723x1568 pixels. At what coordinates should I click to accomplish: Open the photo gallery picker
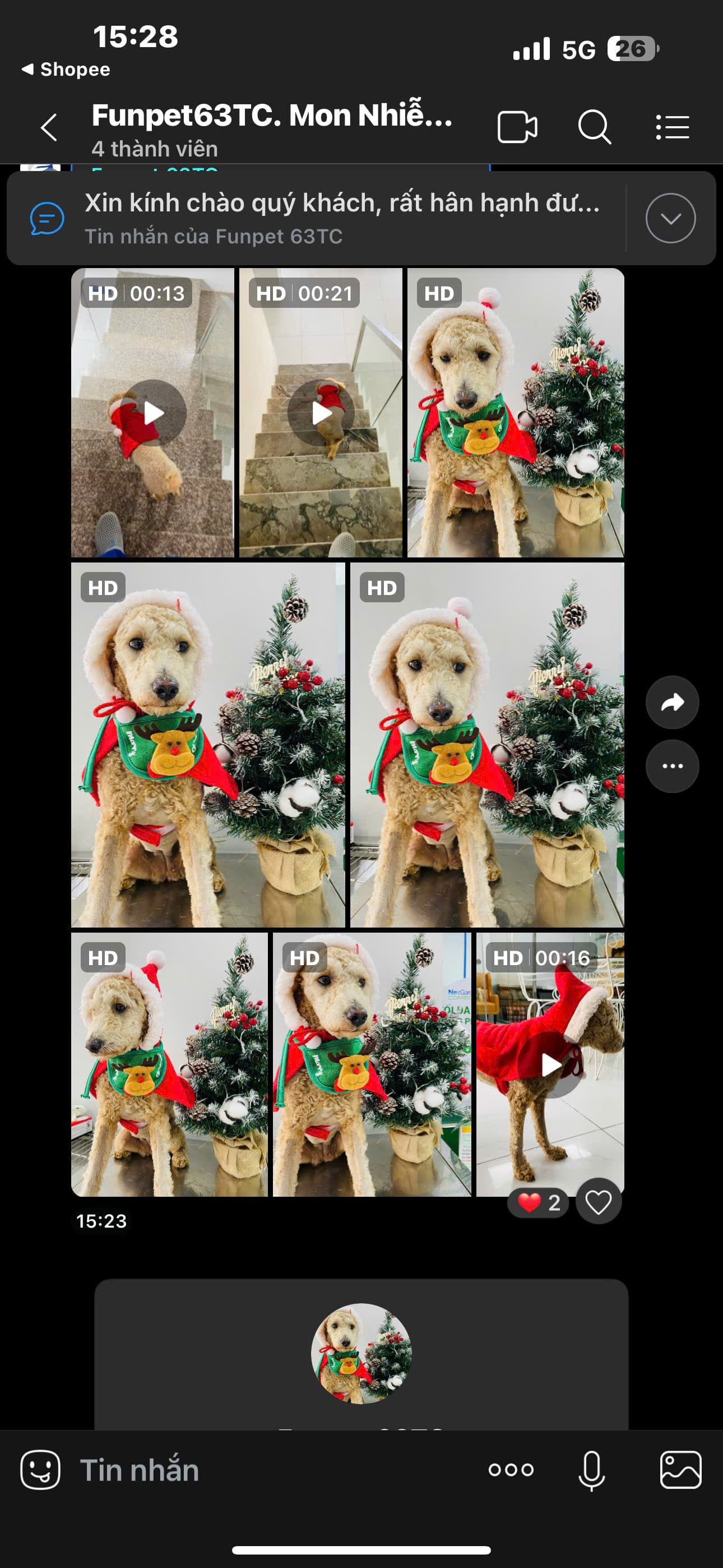click(680, 1469)
